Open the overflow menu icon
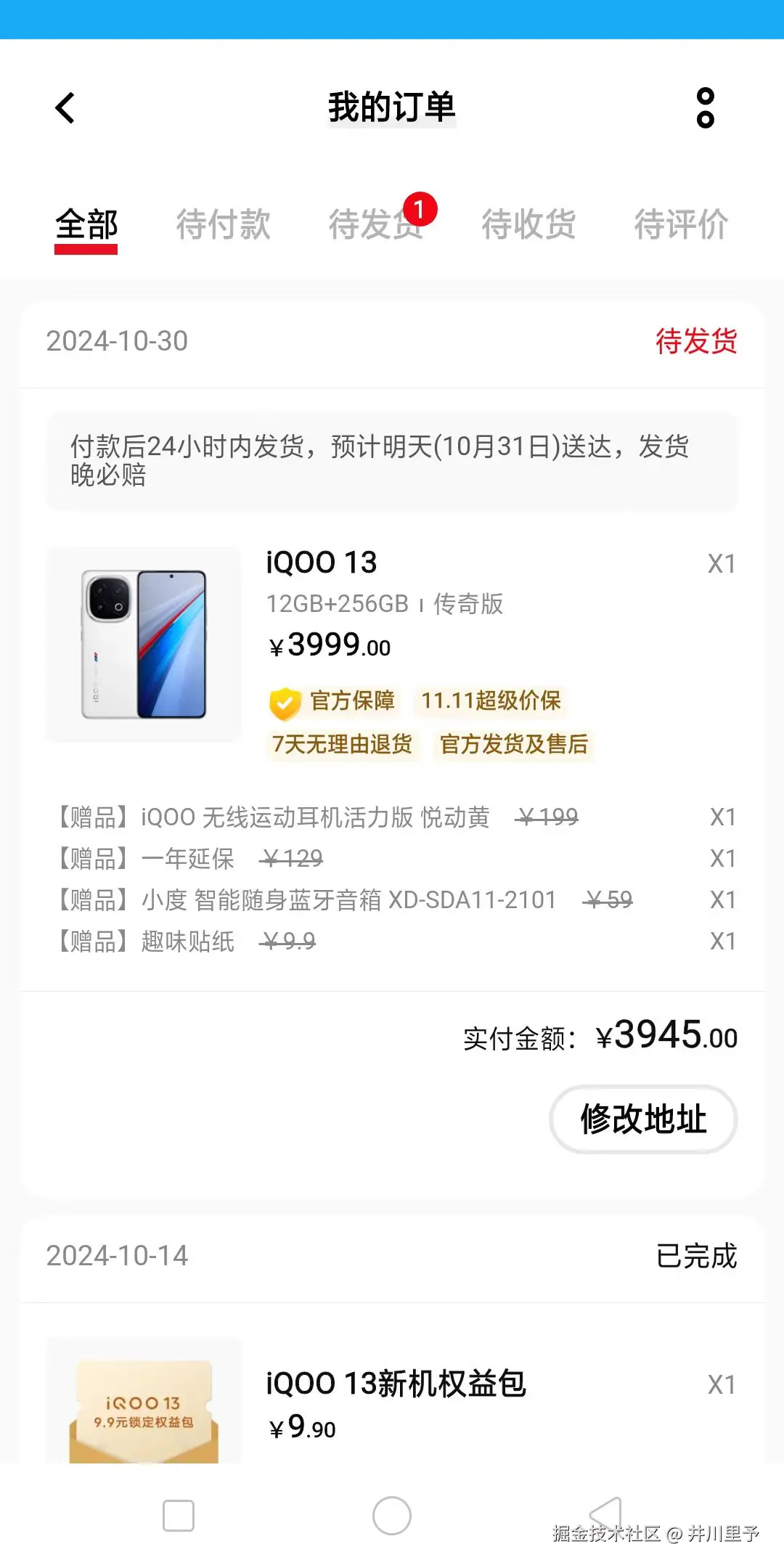The height and width of the screenshot is (1568, 784). coord(705,108)
